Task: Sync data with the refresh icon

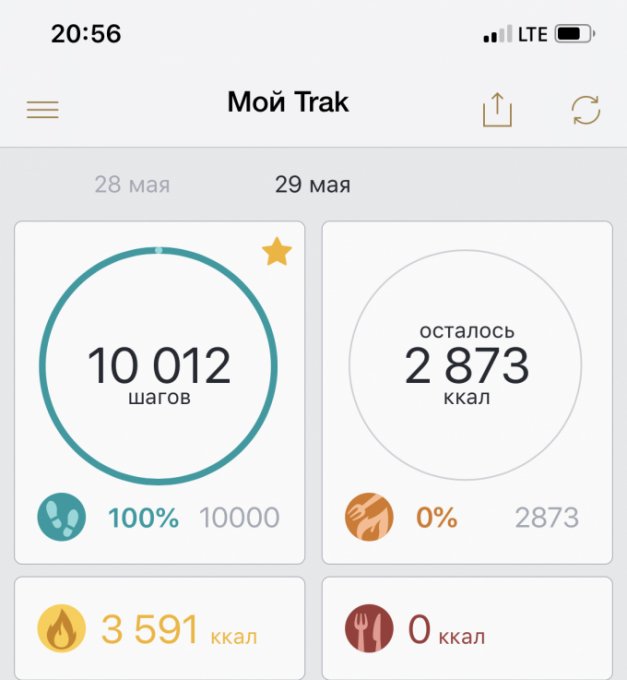Action: pyautogui.click(x=585, y=110)
